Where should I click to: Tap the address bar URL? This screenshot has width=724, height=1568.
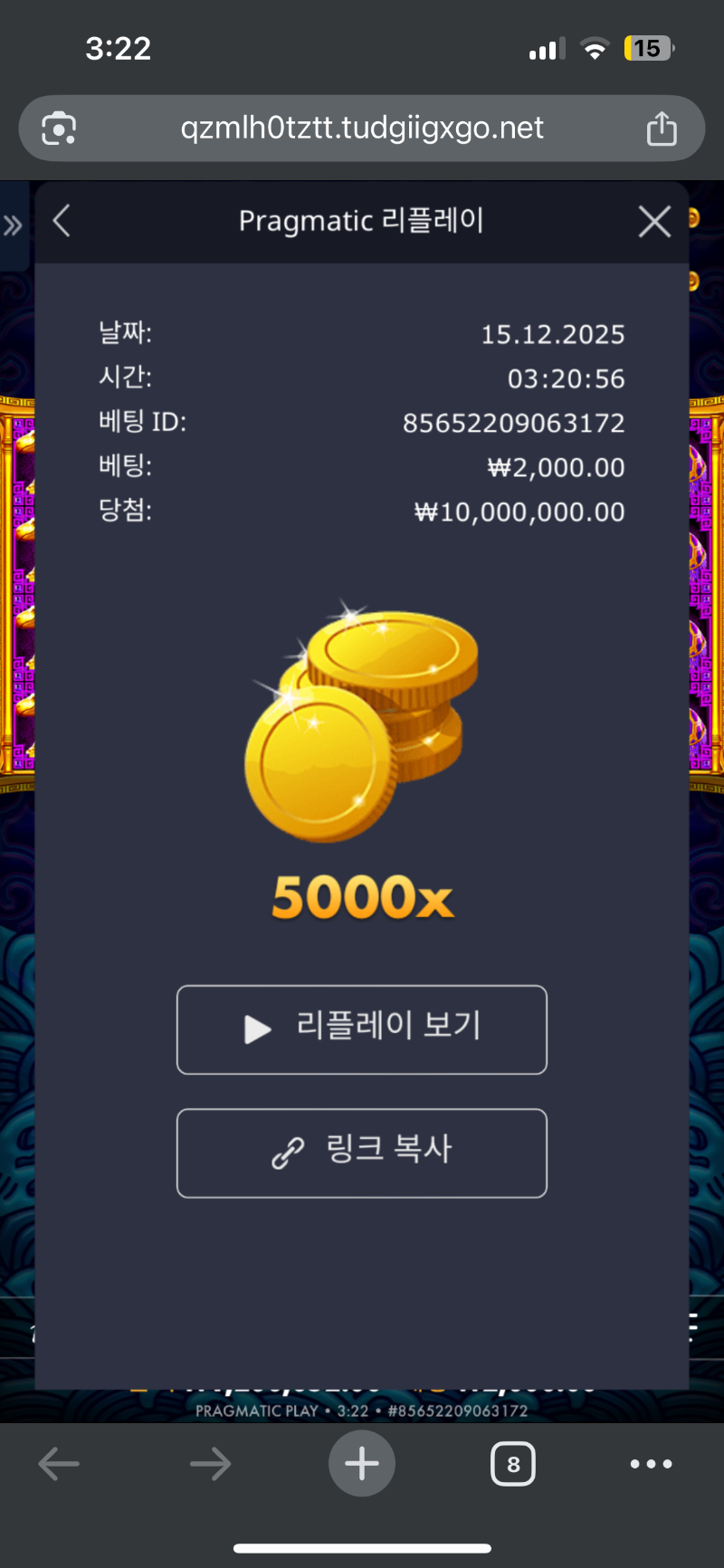(362, 129)
